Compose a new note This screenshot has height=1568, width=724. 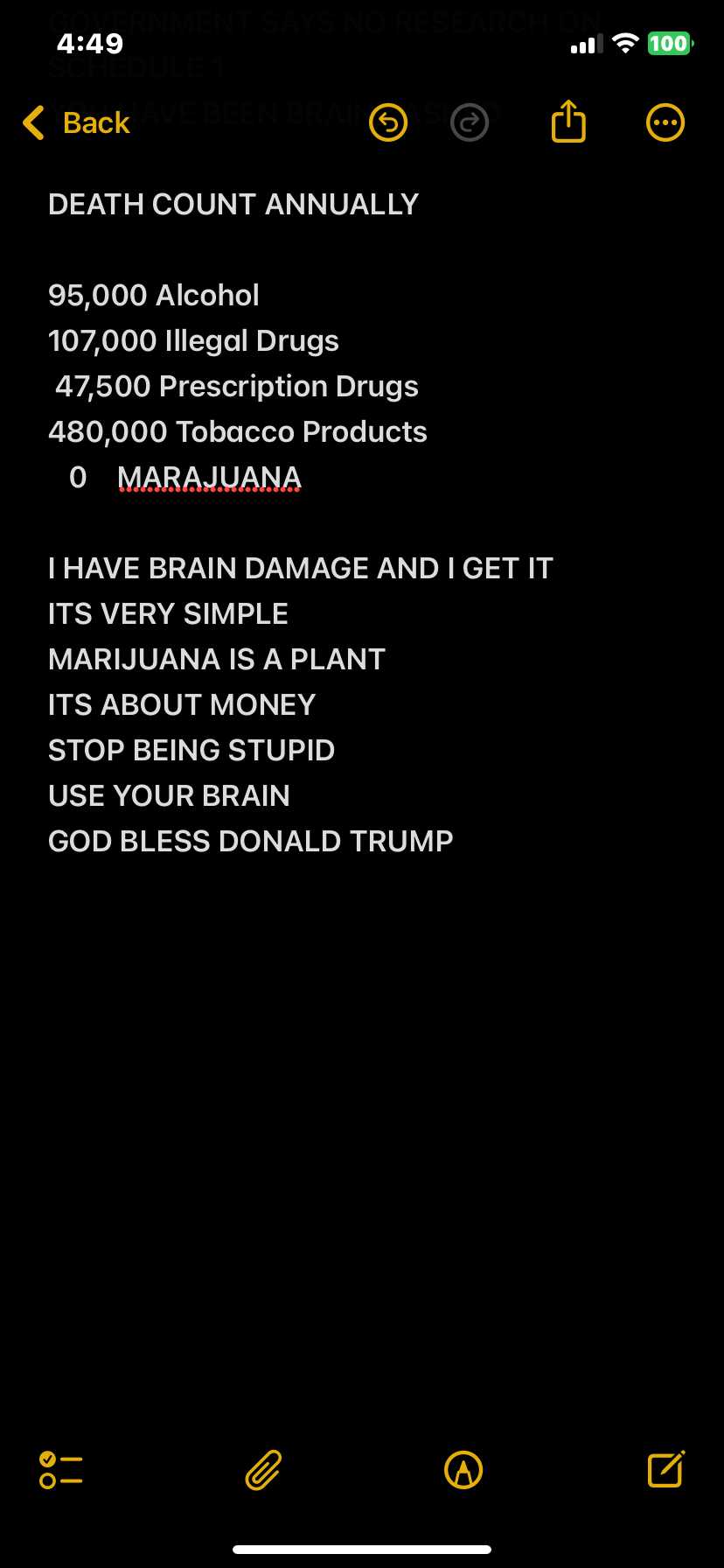pos(666,1469)
